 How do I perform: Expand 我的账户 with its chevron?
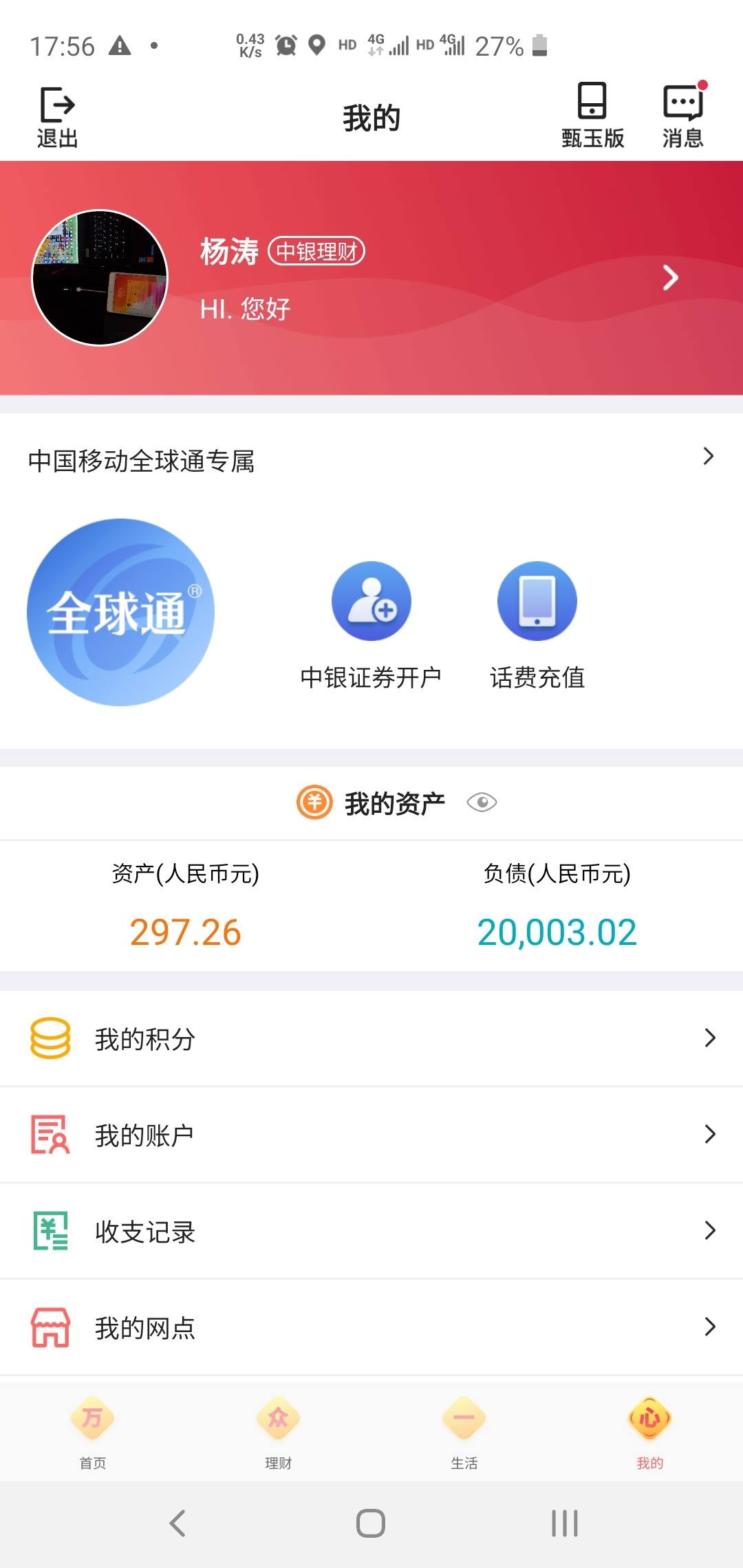pos(711,1135)
